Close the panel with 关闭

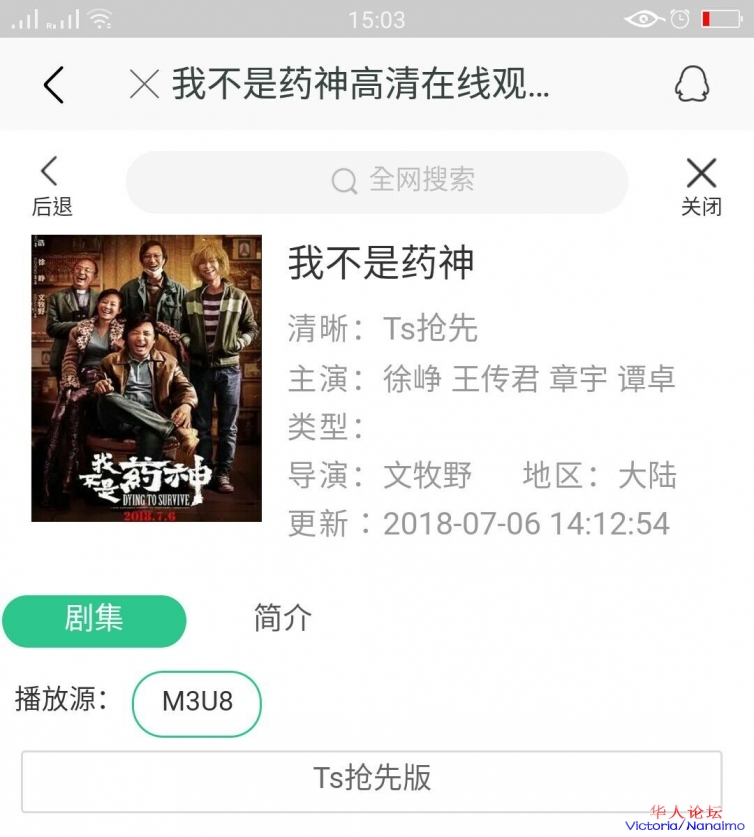[701, 186]
